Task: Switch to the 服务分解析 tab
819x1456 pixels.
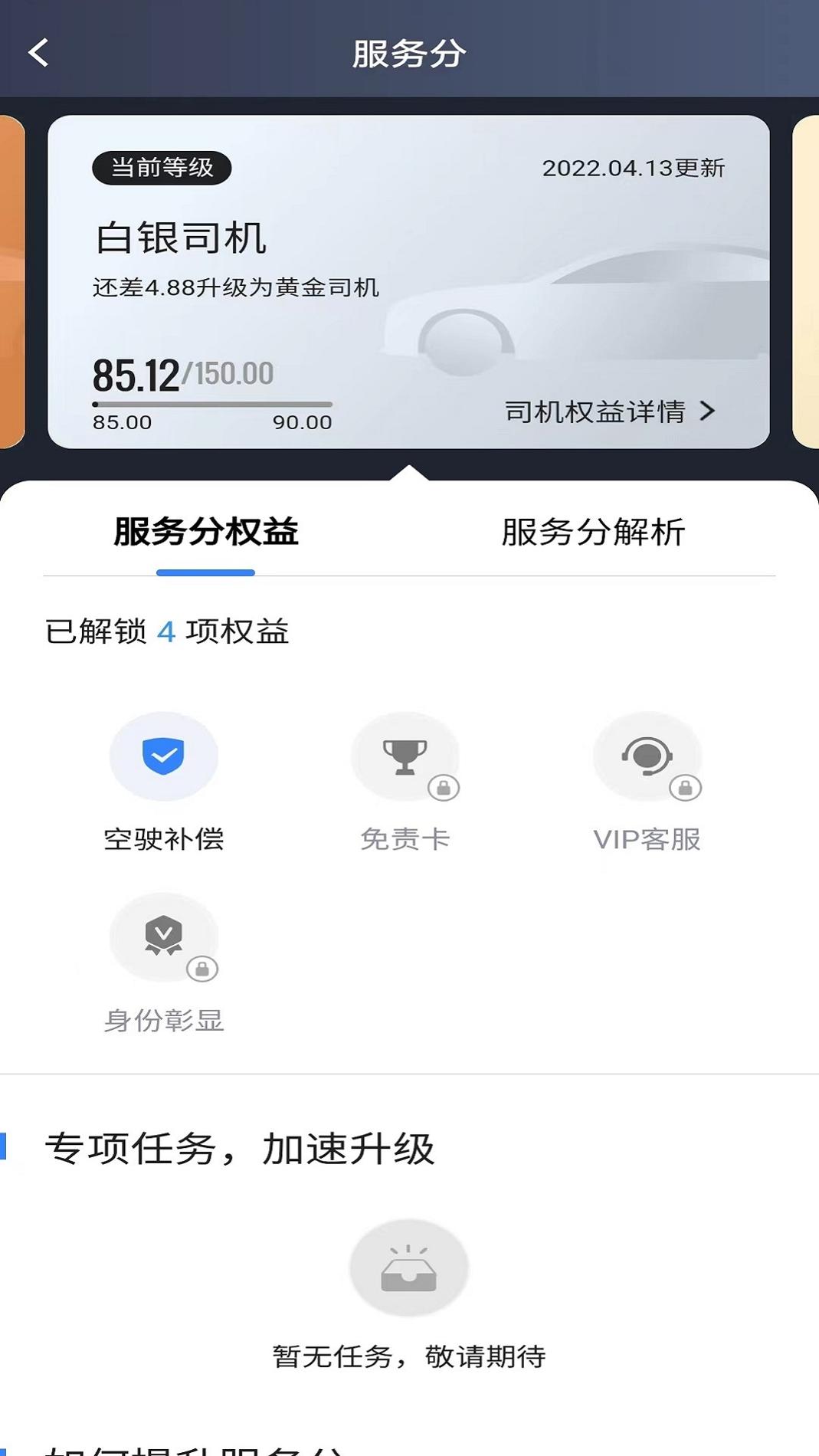Action: [593, 532]
